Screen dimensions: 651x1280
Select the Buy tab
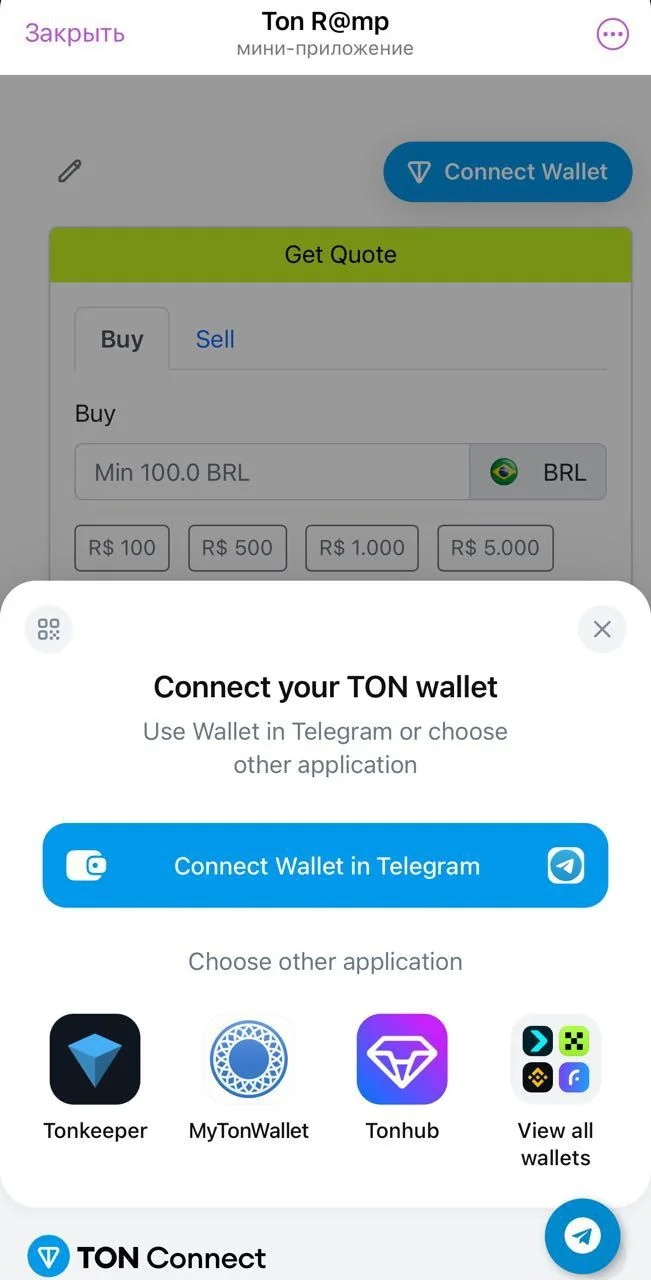[x=122, y=339]
